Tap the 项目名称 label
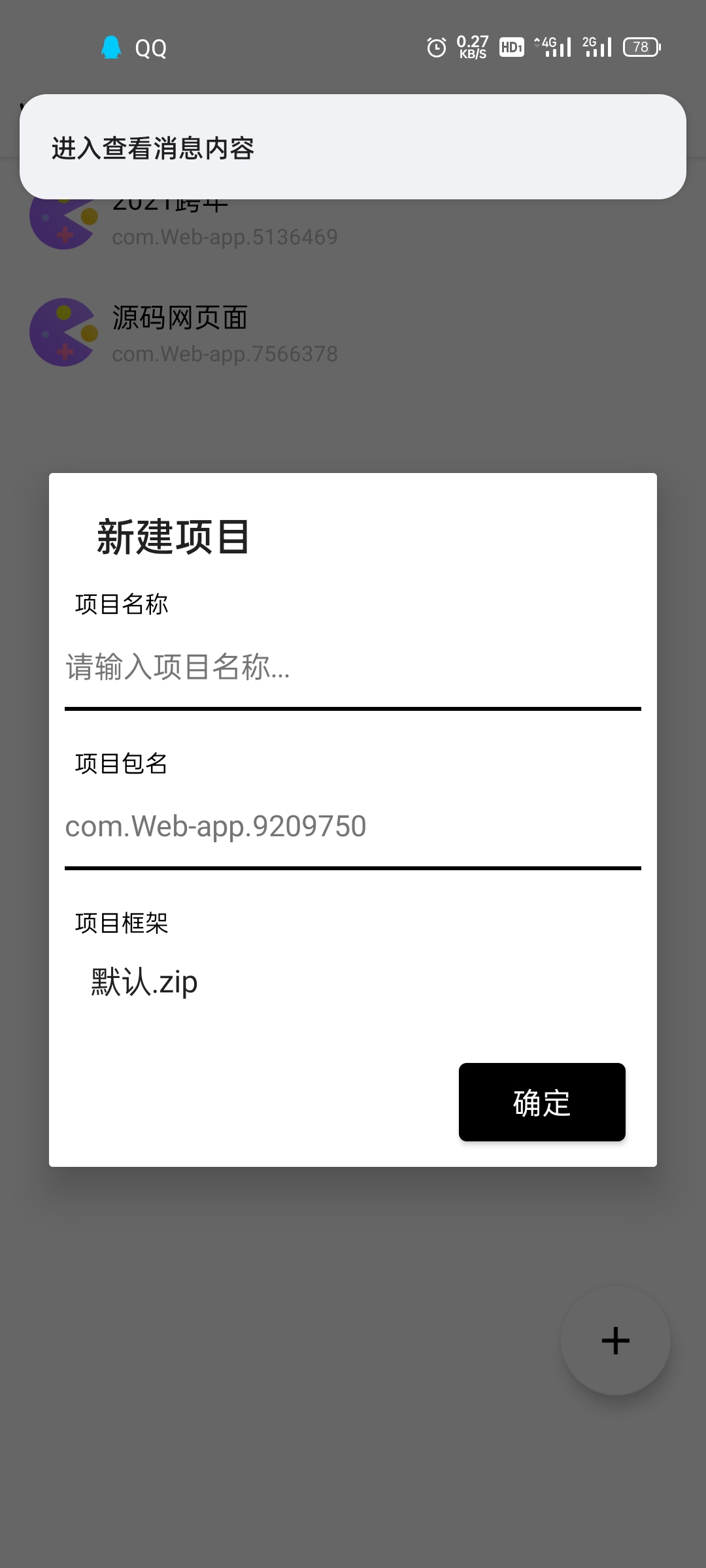Screen dimensions: 706x1568 click(120, 604)
